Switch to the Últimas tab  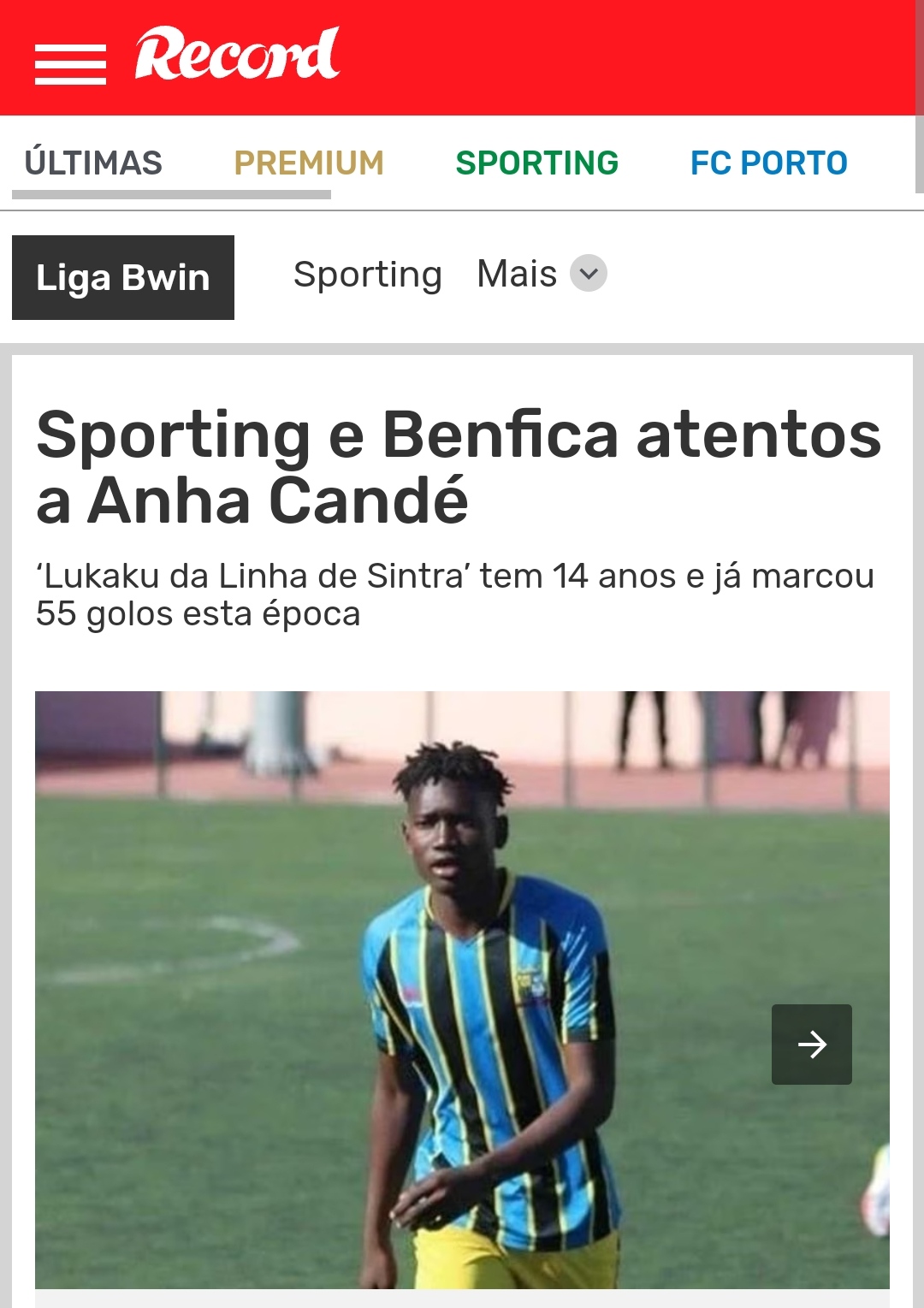tap(93, 163)
